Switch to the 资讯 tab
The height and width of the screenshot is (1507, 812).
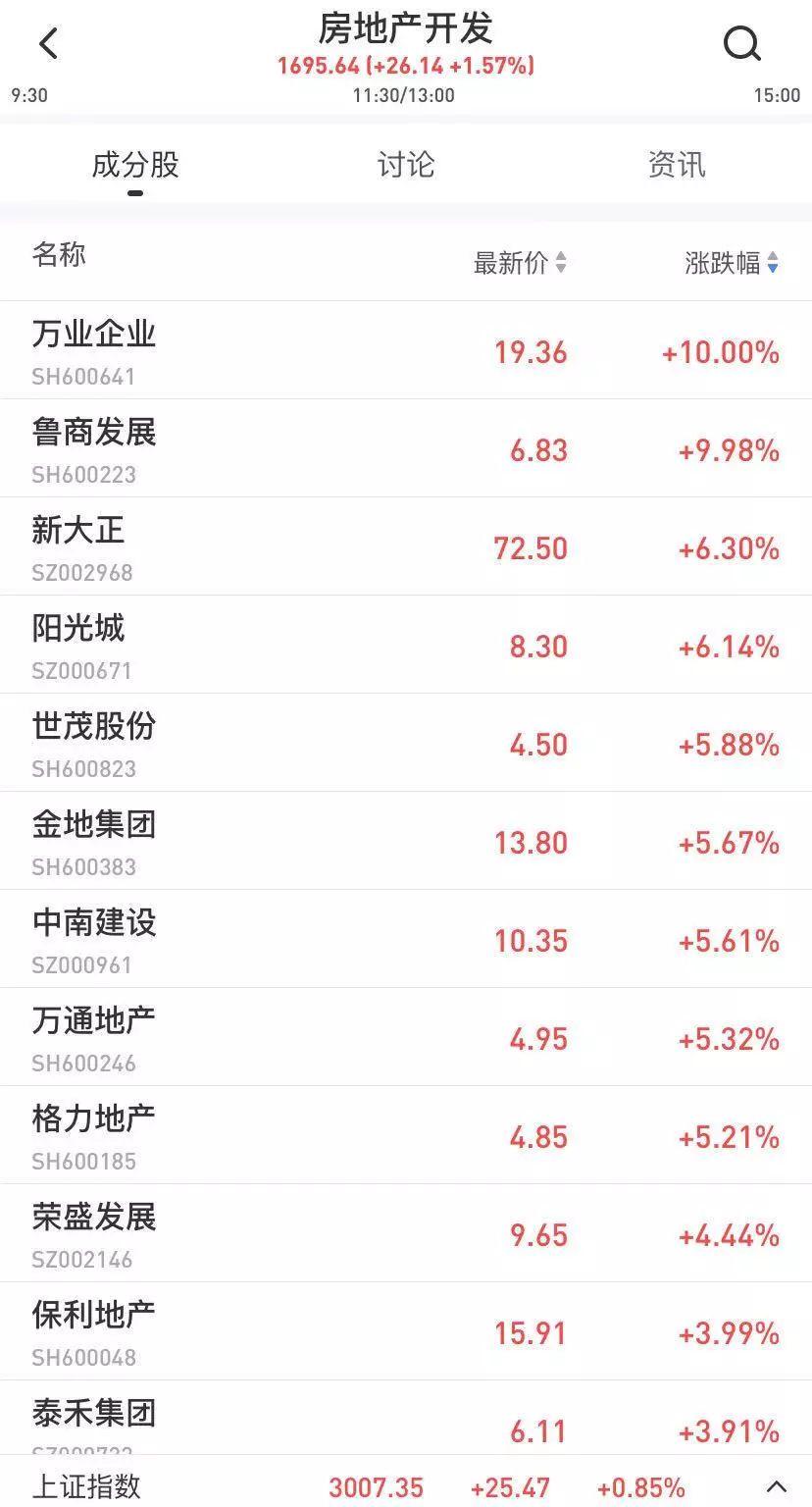pyautogui.click(x=676, y=164)
